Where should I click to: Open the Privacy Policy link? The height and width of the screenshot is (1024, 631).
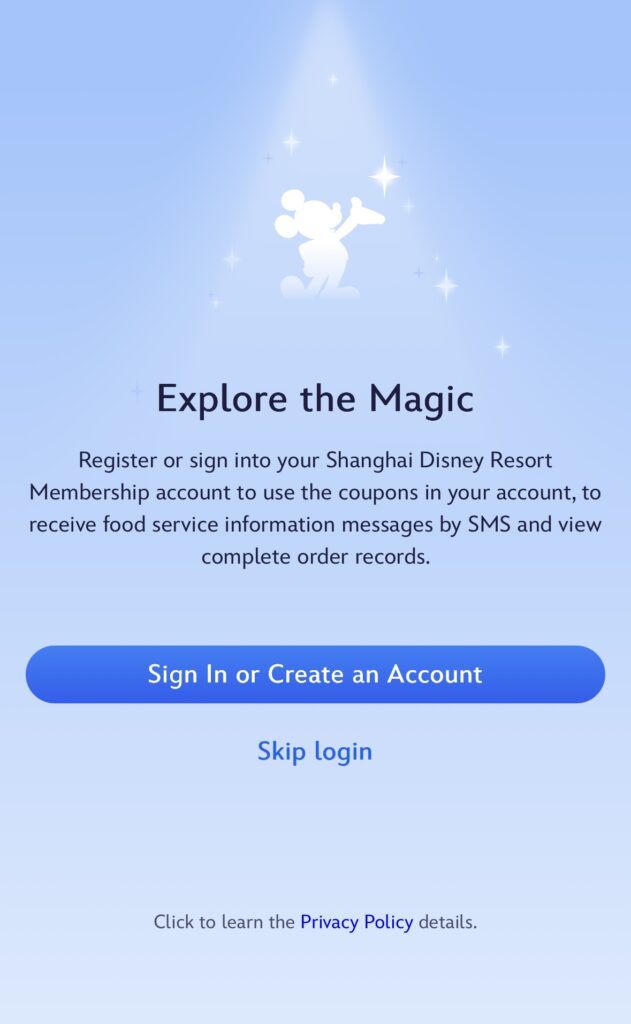[x=356, y=922]
